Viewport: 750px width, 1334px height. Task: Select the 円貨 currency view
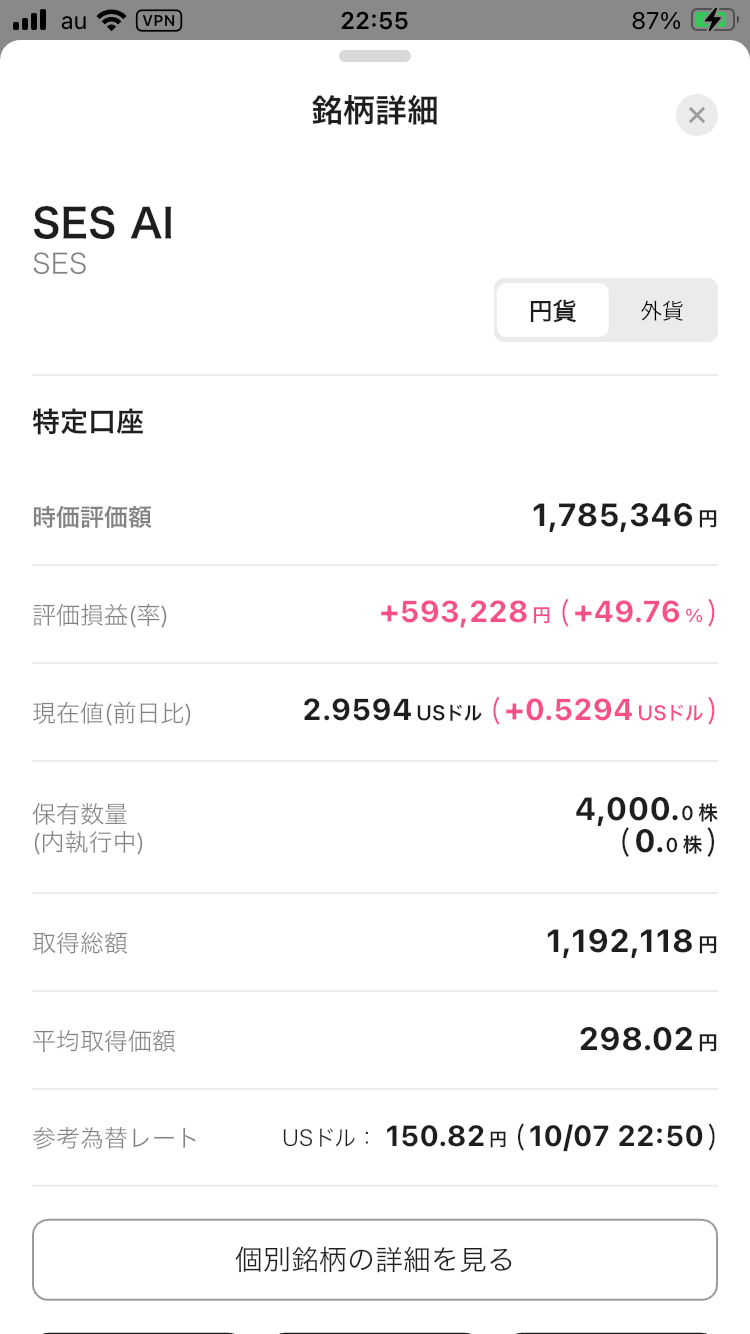[x=552, y=311]
